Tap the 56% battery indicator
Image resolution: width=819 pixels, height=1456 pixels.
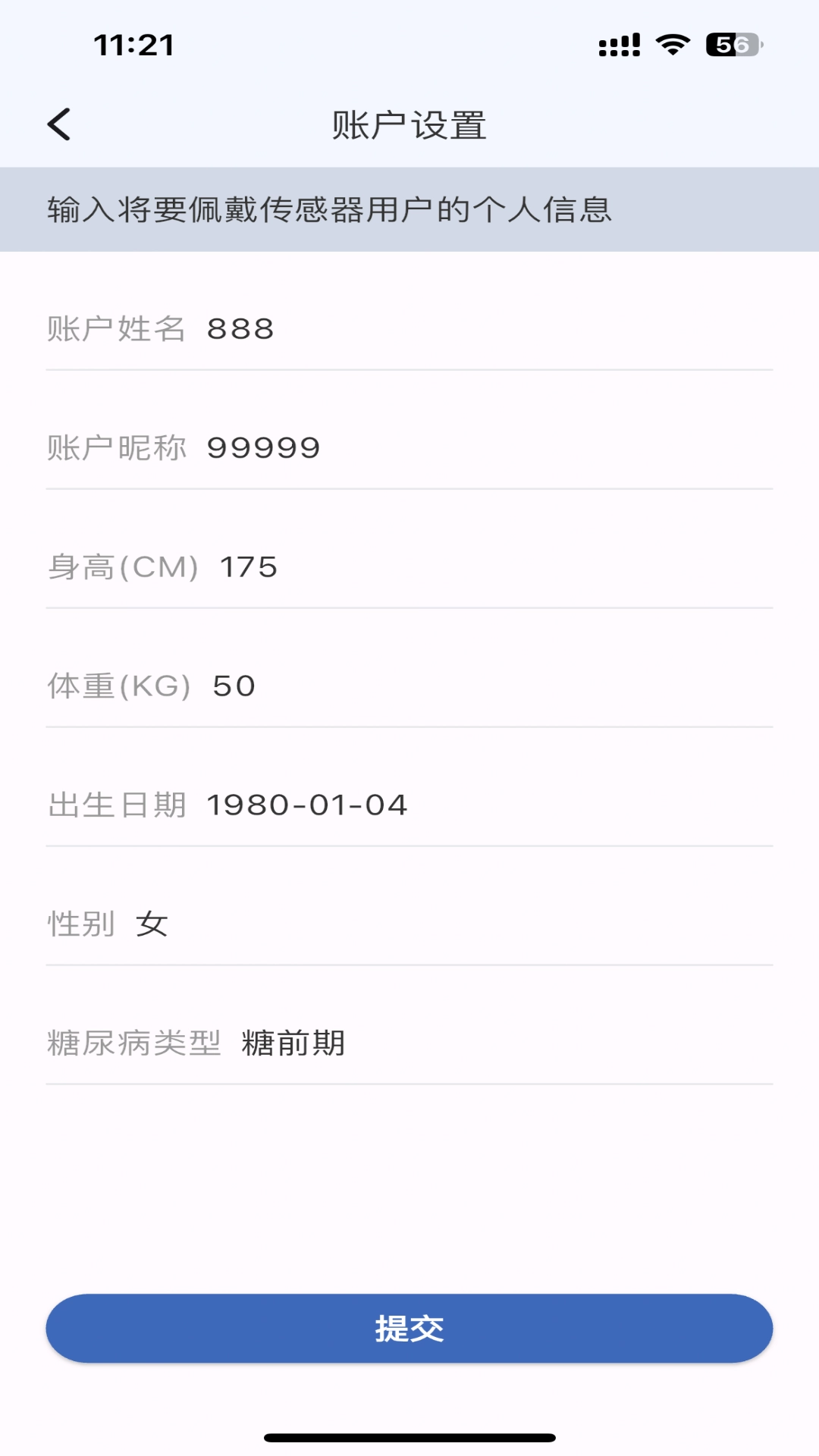click(x=730, y=45)
